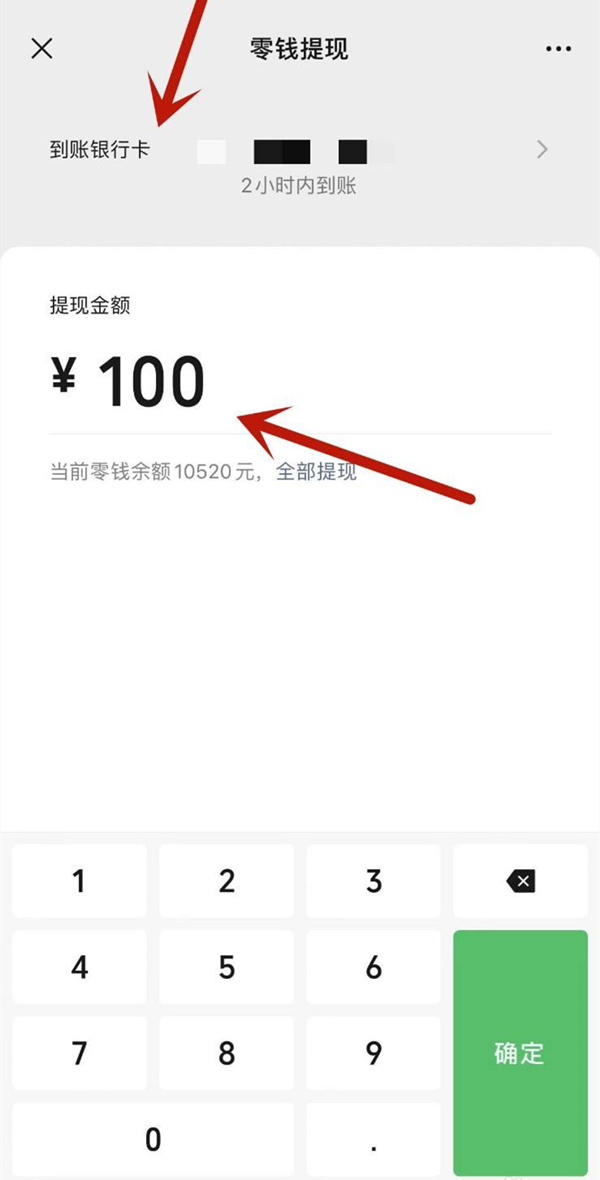
Task: Delete the last digit with backspace
Action: pos(520,881)
